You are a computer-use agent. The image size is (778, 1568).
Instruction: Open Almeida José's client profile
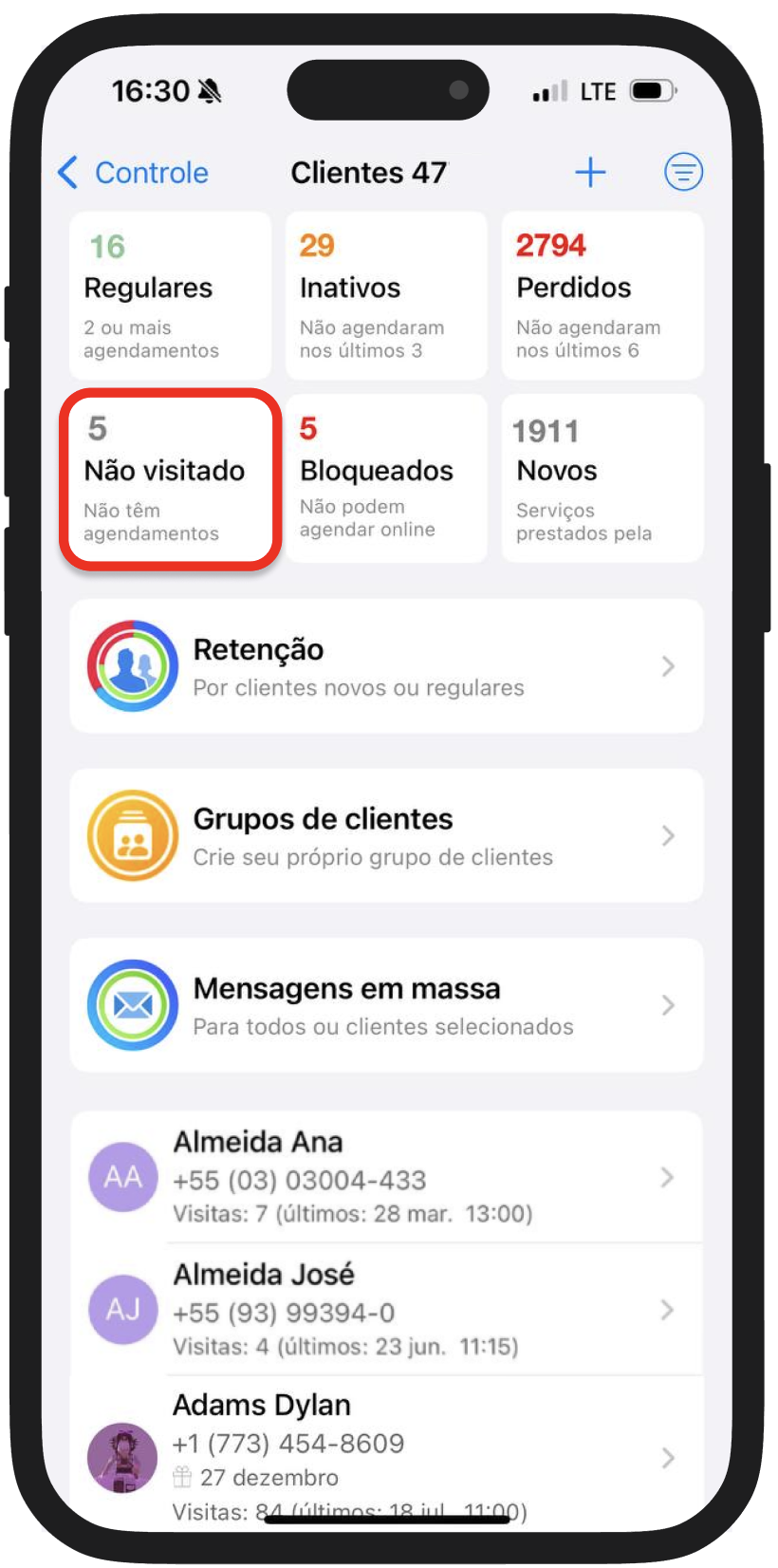click(x=386, y=1310)
